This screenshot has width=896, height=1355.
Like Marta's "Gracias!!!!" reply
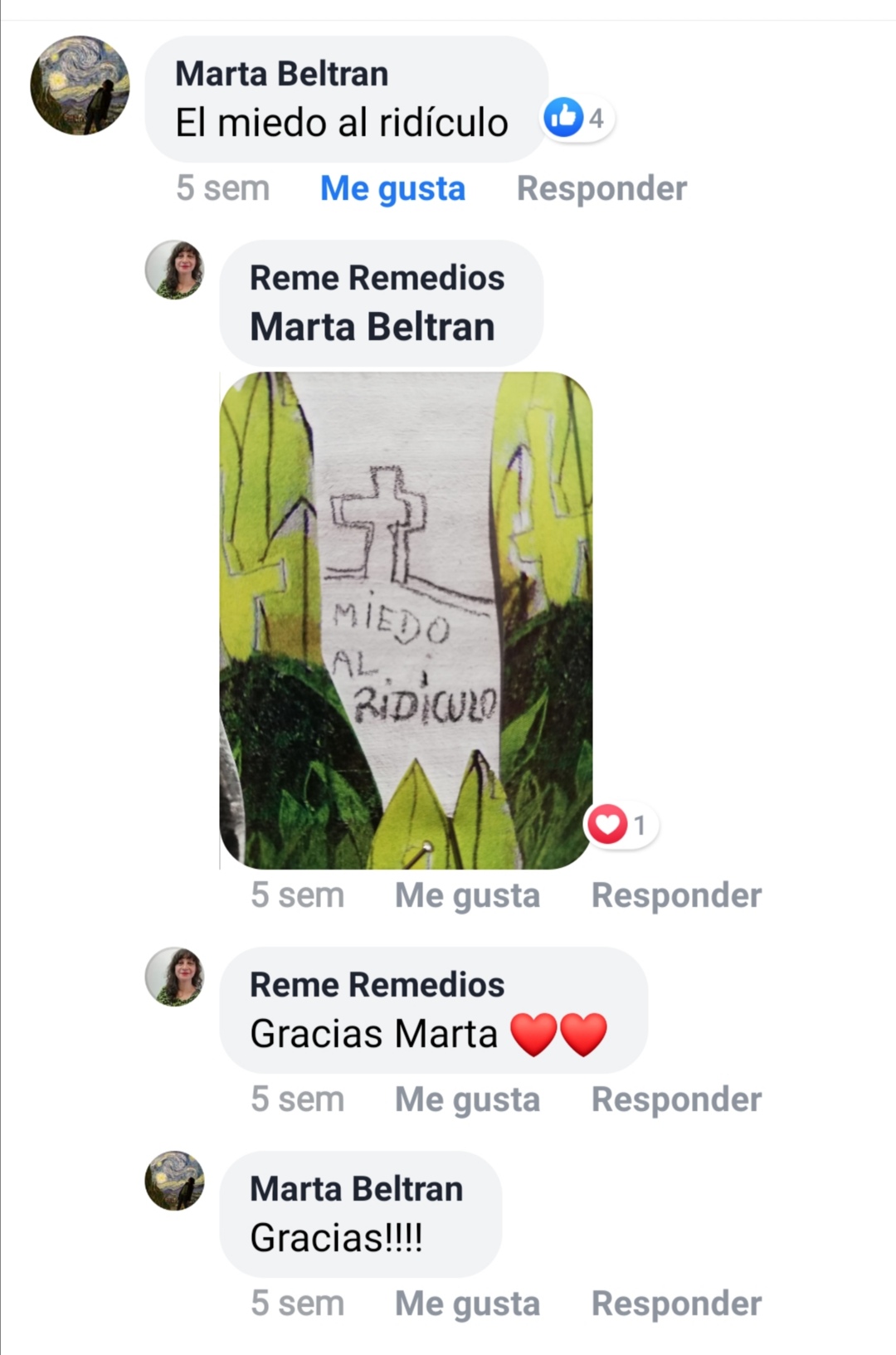tap(467, 1304)
